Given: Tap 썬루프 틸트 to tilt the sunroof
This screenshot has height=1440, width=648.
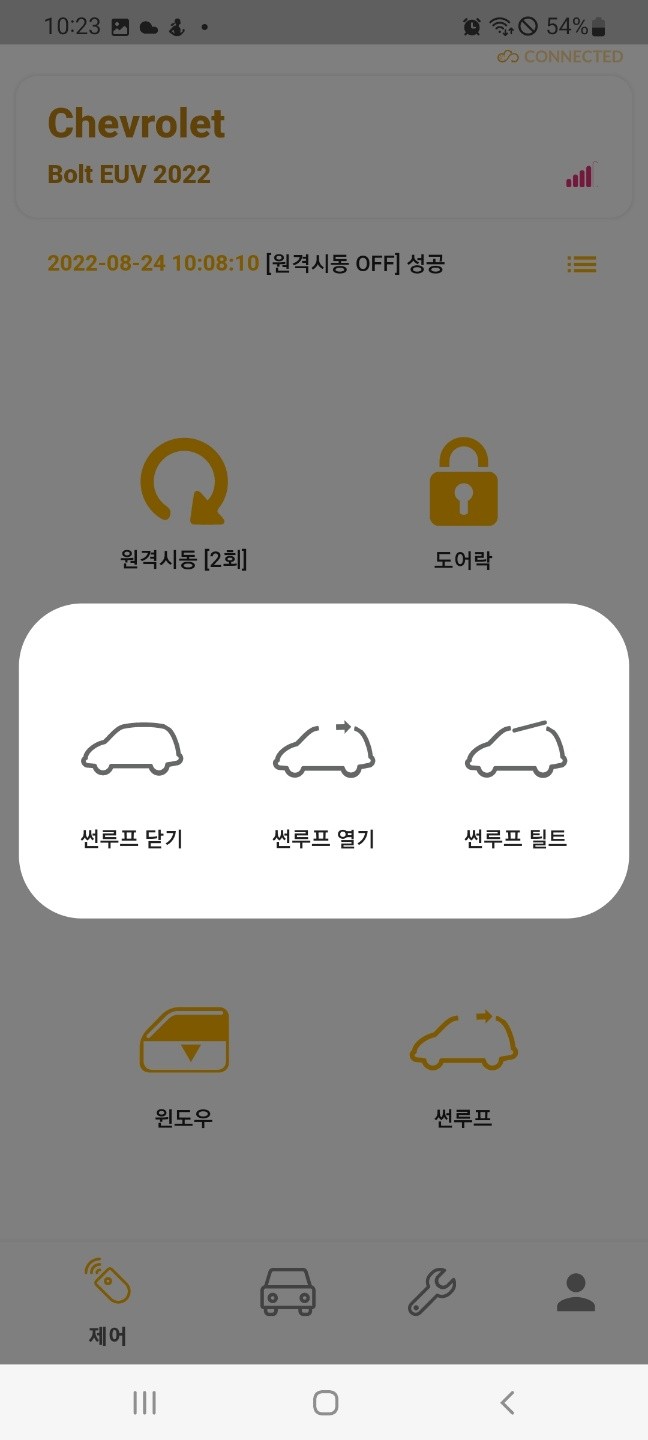Looking at the screenshot, I should [x=516, y=783].
